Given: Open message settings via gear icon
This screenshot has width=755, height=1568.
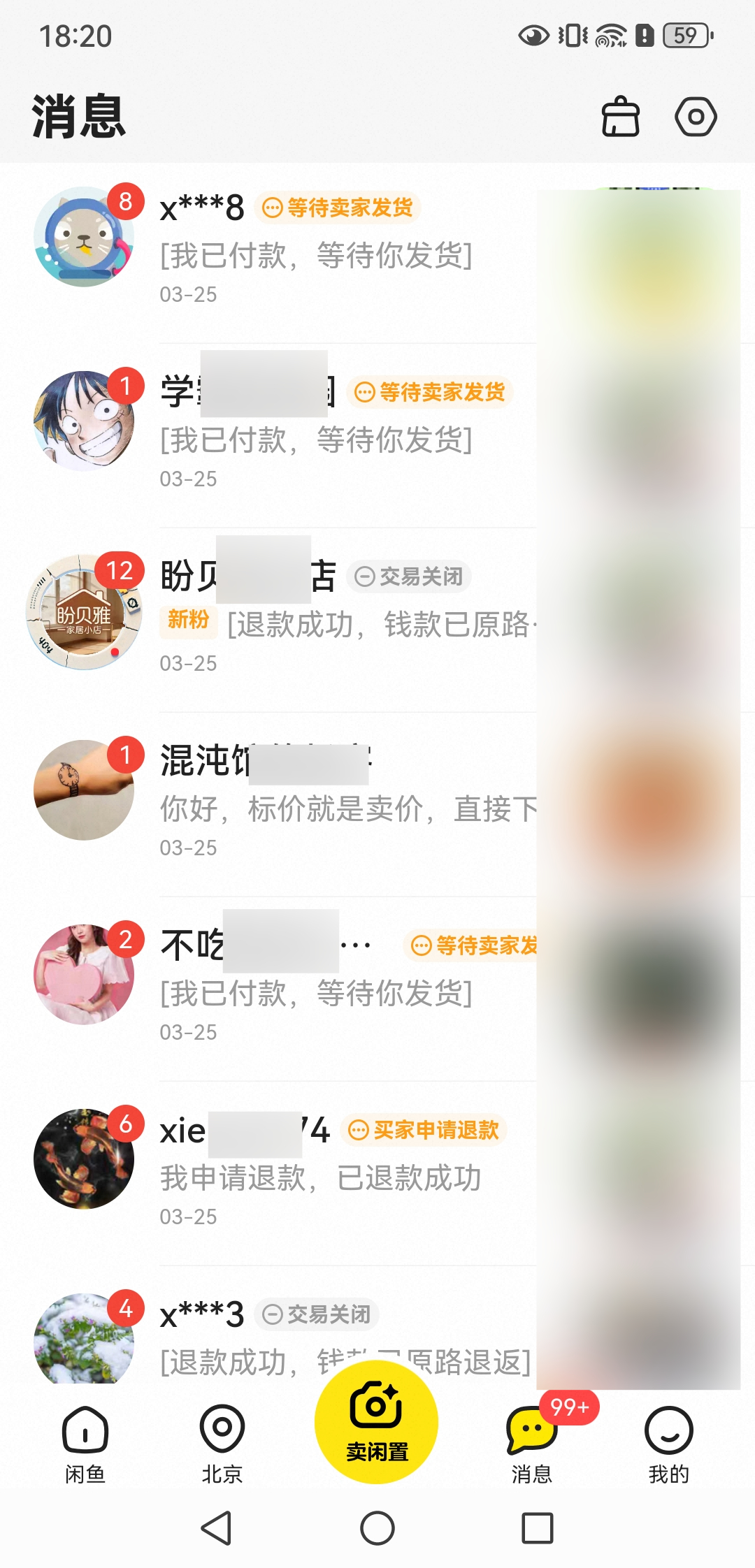Looking at the screenshot, I should (x=695, y=117).
